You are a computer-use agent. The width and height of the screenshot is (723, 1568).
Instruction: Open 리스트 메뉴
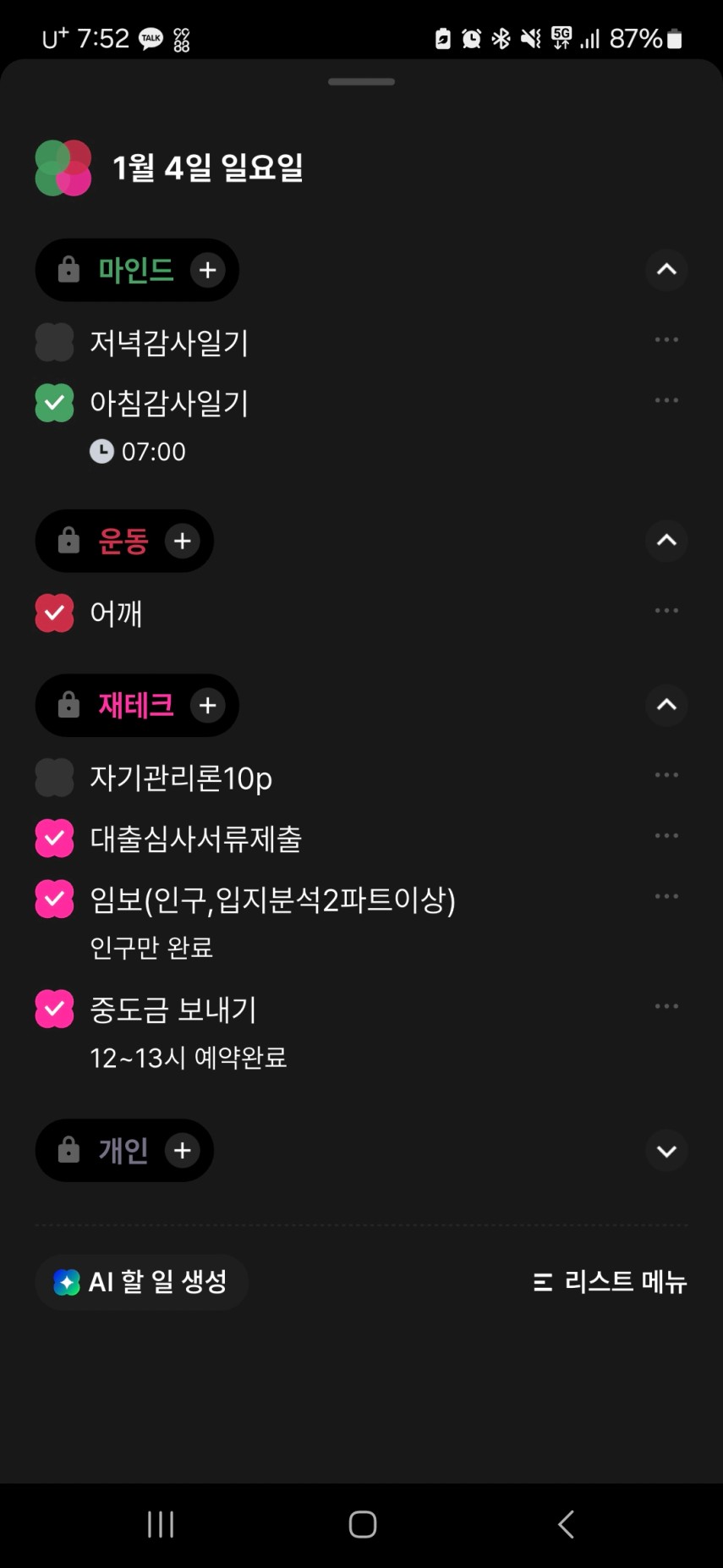click(610, 1282)
